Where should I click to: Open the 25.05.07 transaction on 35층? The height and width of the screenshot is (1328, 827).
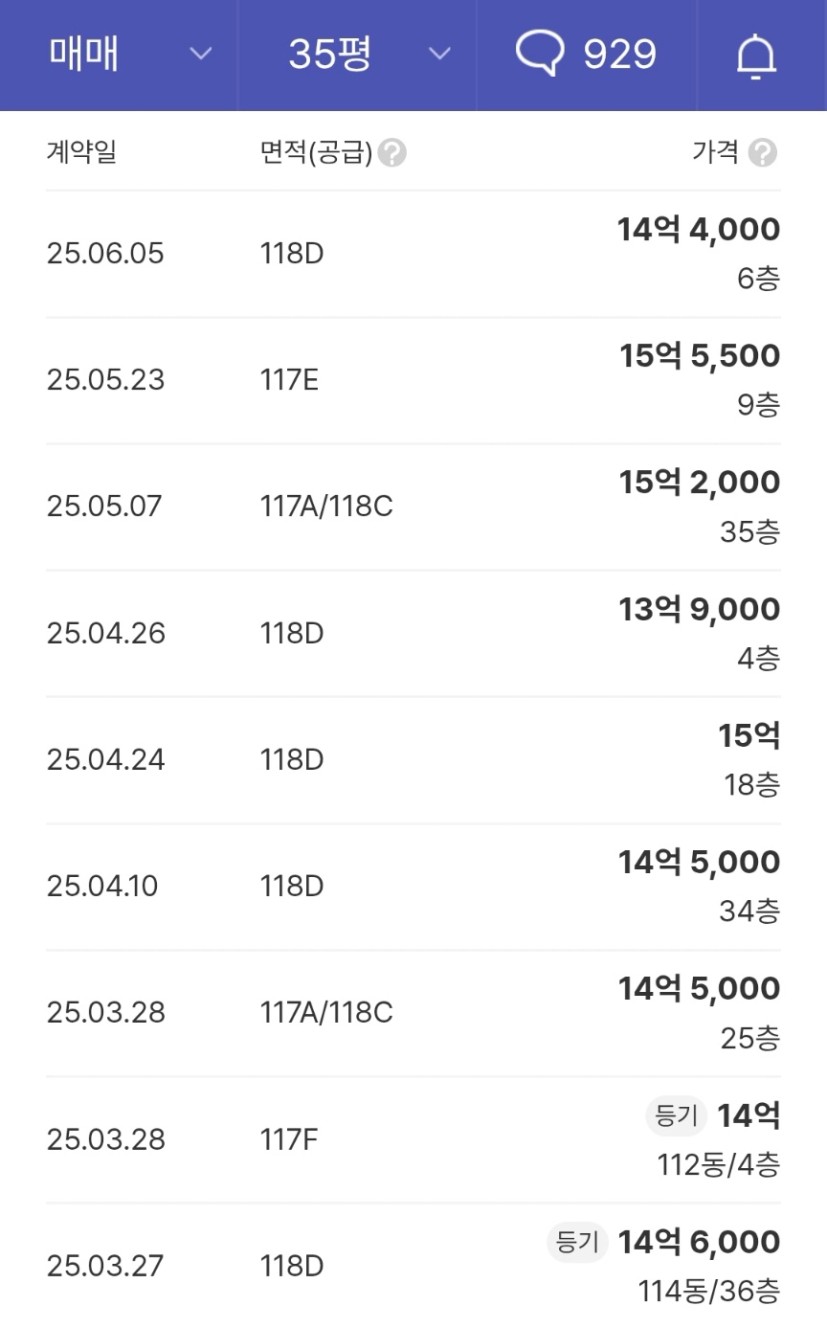(x=413, y=507)
